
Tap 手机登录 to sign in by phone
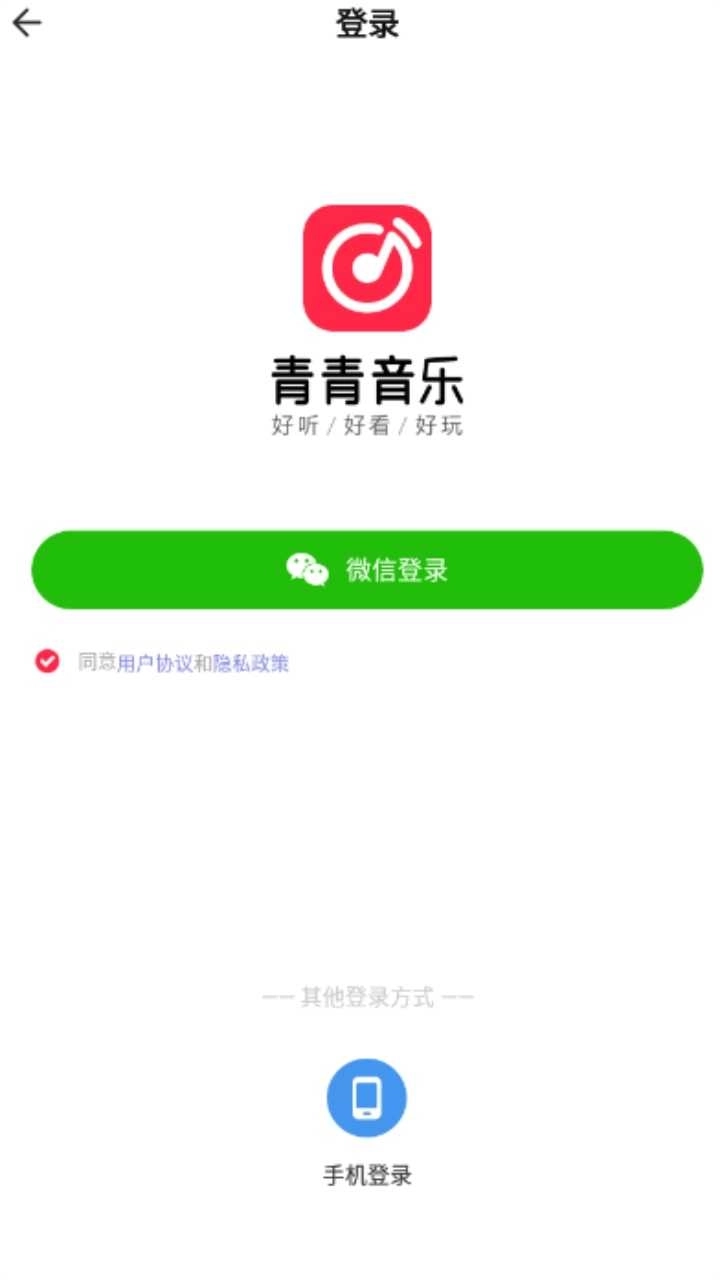coord(368,1176)
